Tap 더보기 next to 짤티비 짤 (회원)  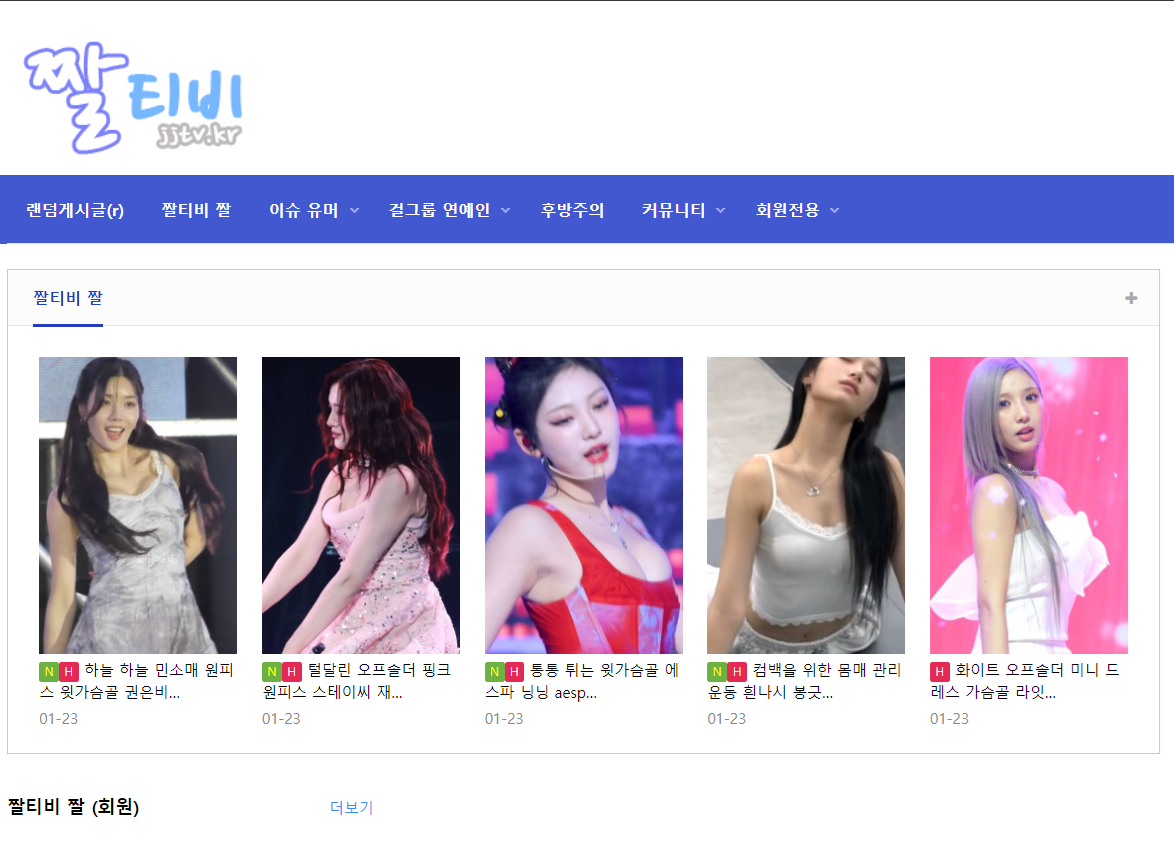click(x=351, y=807)
